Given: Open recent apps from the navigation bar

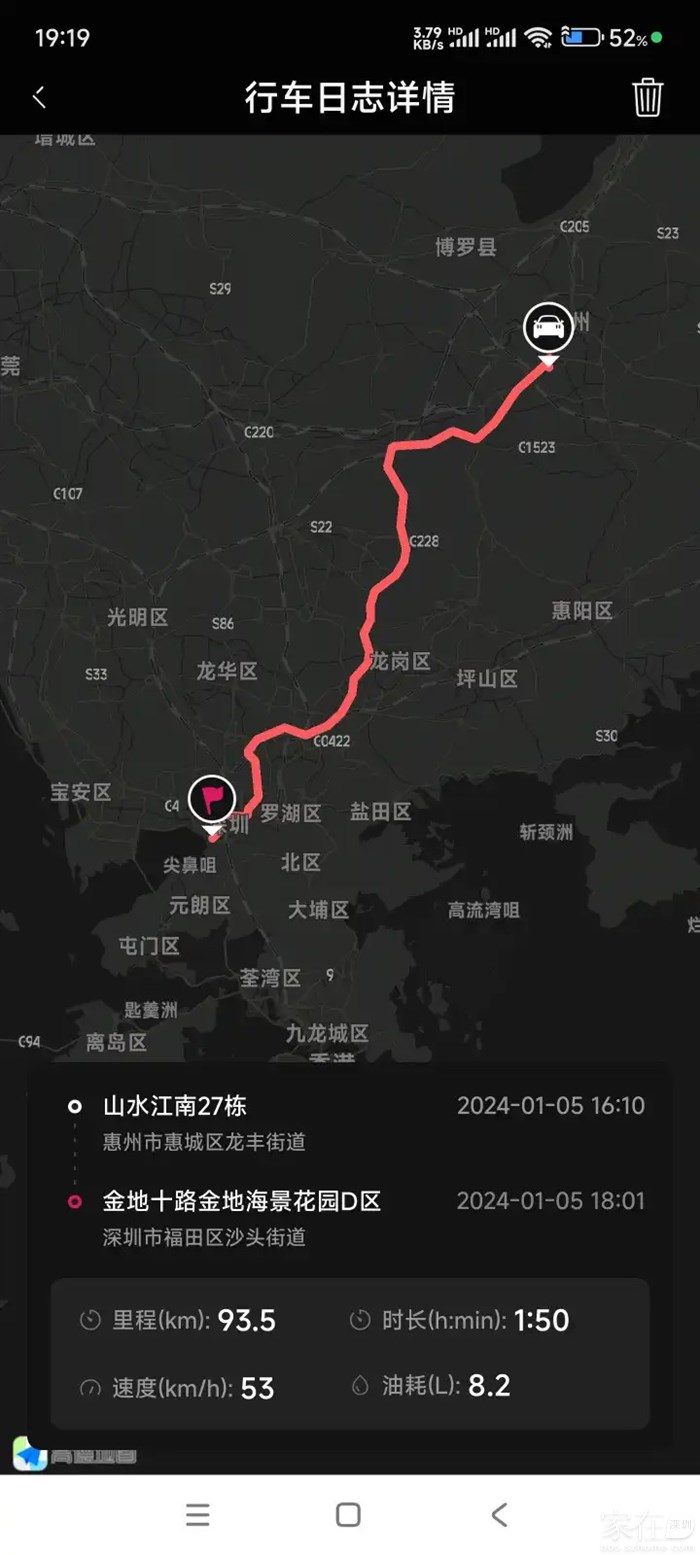Looking at the screenshot, I should tap(198, 1514).
